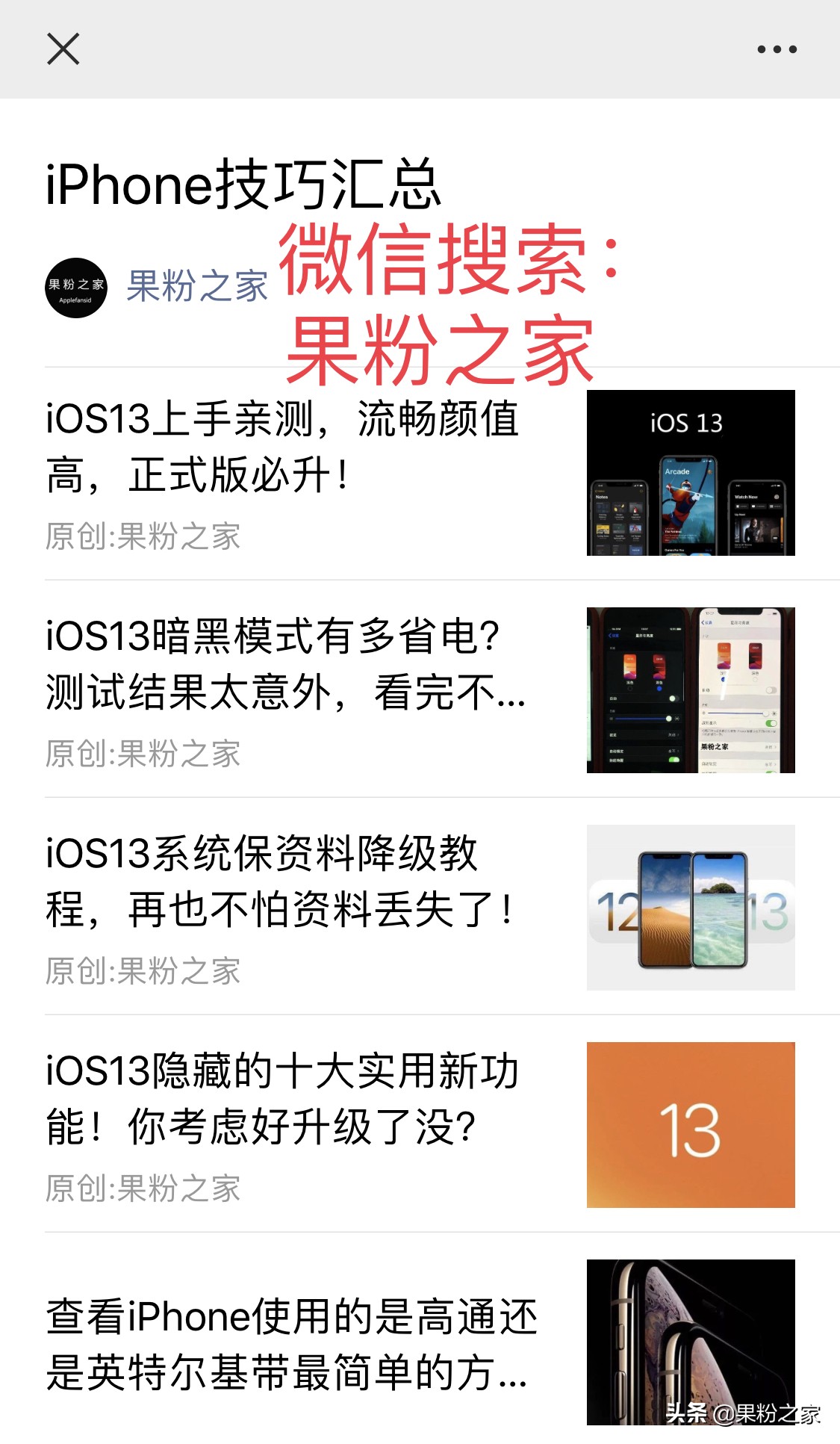Open article iOS13隐藏的十大实用新功能
The width and height of the screenshot is (840, 1444).
click(284, 1098)
